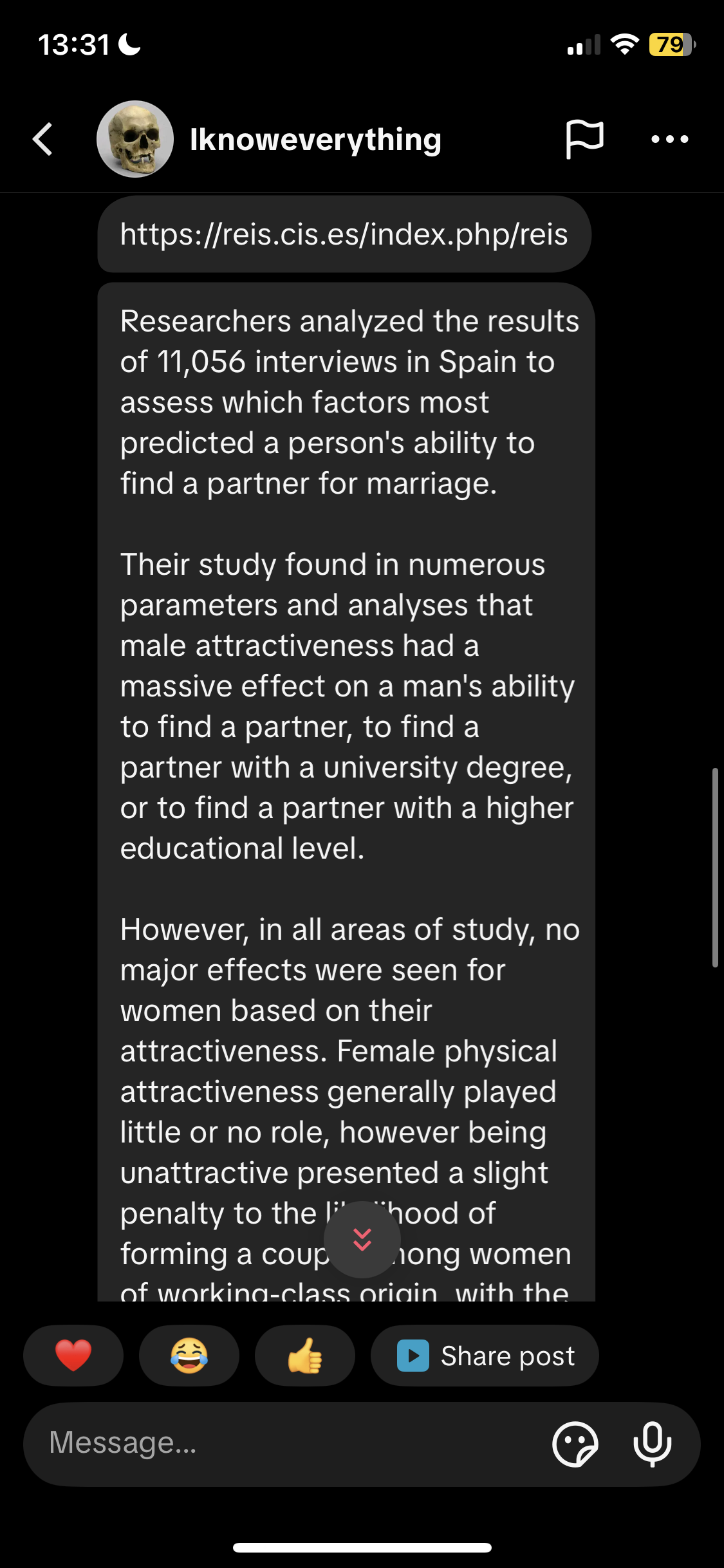Open the three-dot overflow menu
Viewport: 724px width, 1568px height.
(x=669, y=139)
